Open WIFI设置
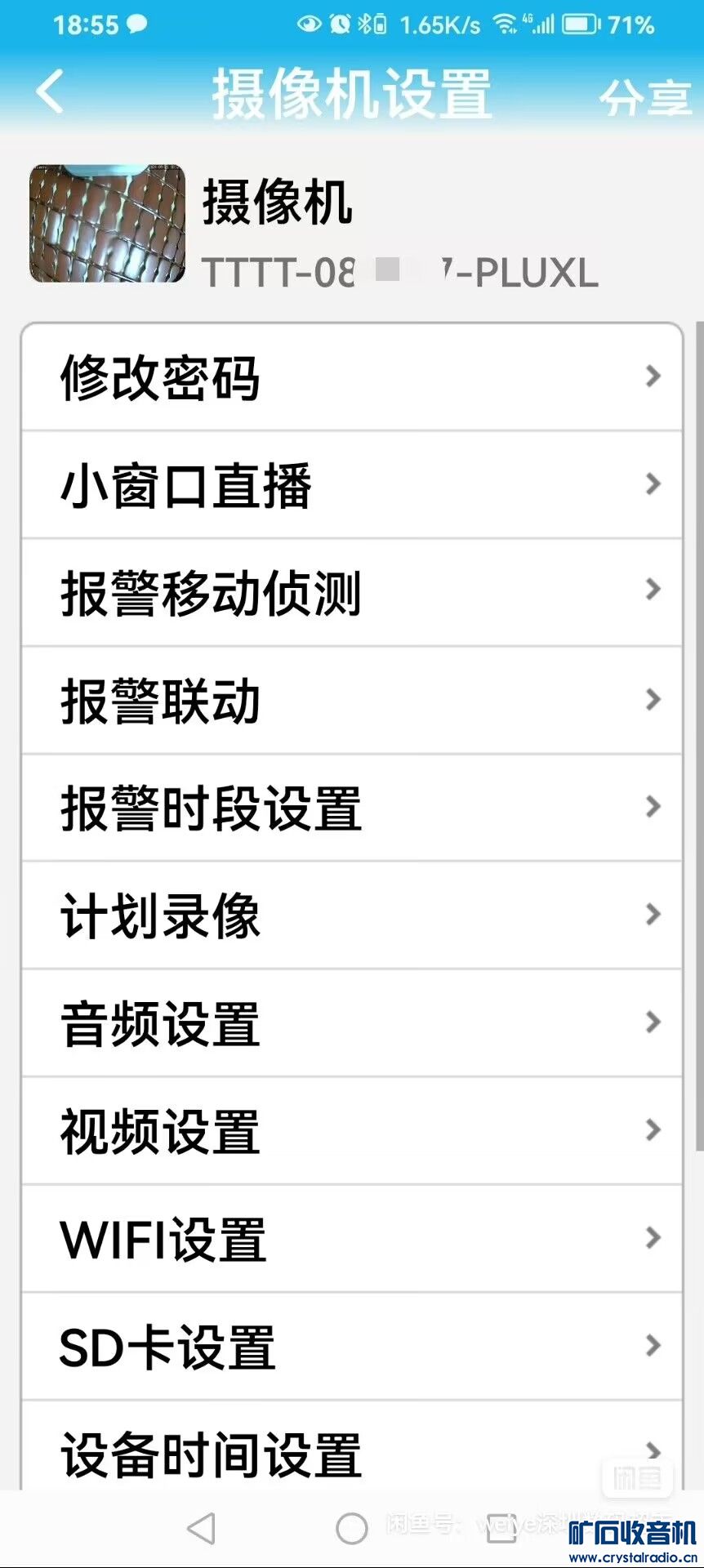704x1568 pixels. (x=351, y=1239)
